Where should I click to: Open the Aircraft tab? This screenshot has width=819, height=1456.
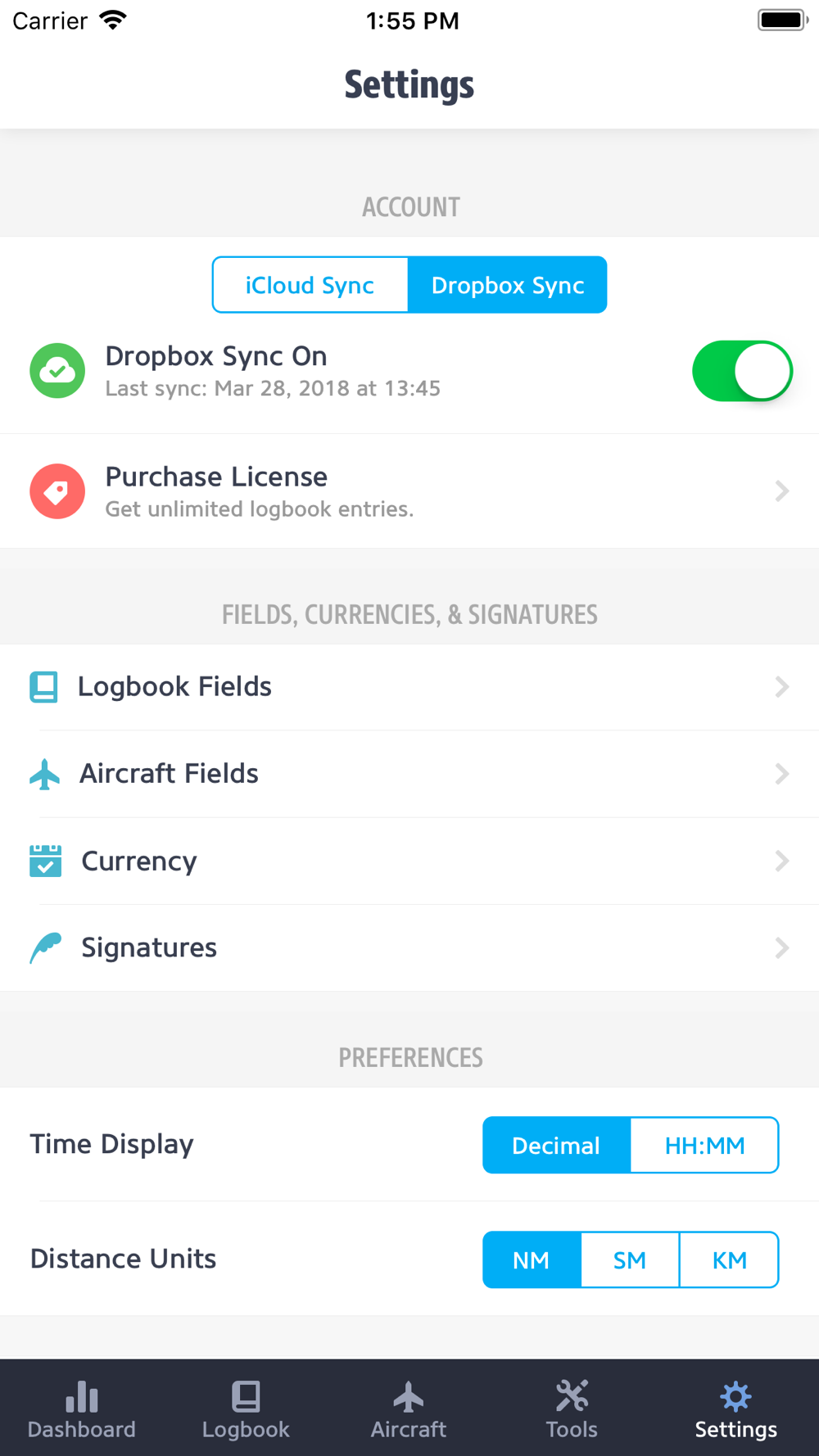point(409,1409)
